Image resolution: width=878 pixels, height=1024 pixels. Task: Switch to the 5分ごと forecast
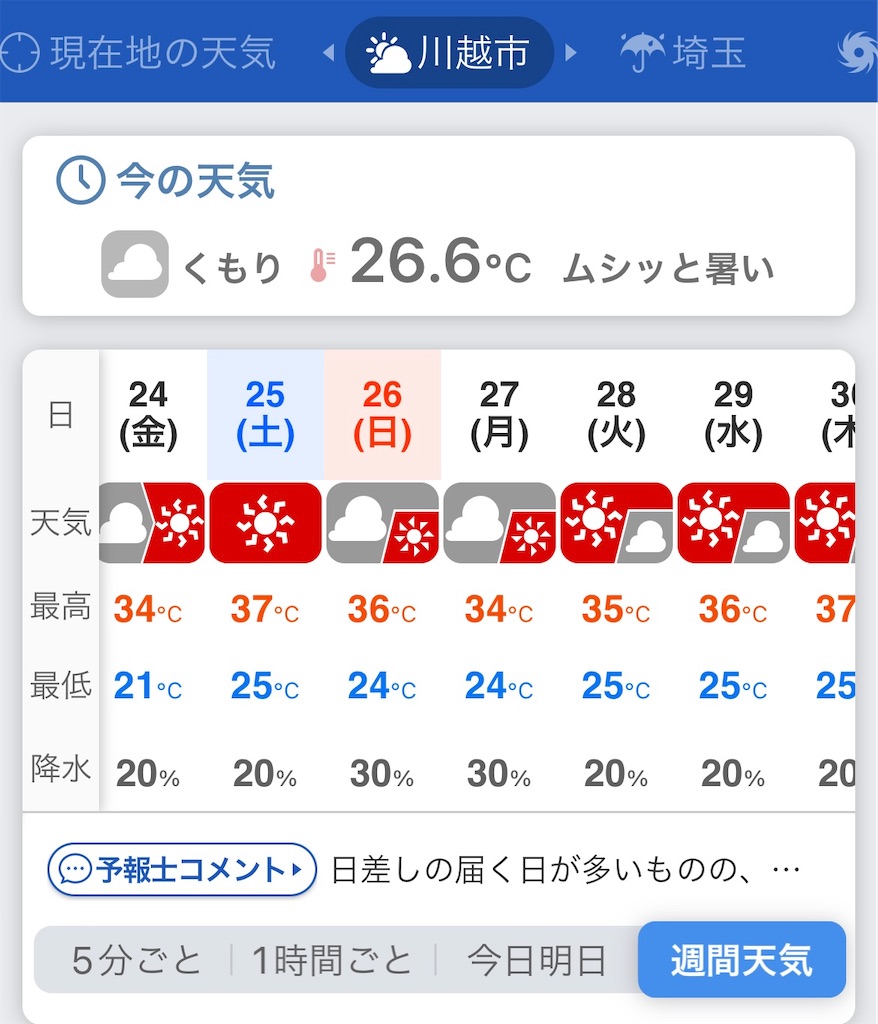(136, 960)
